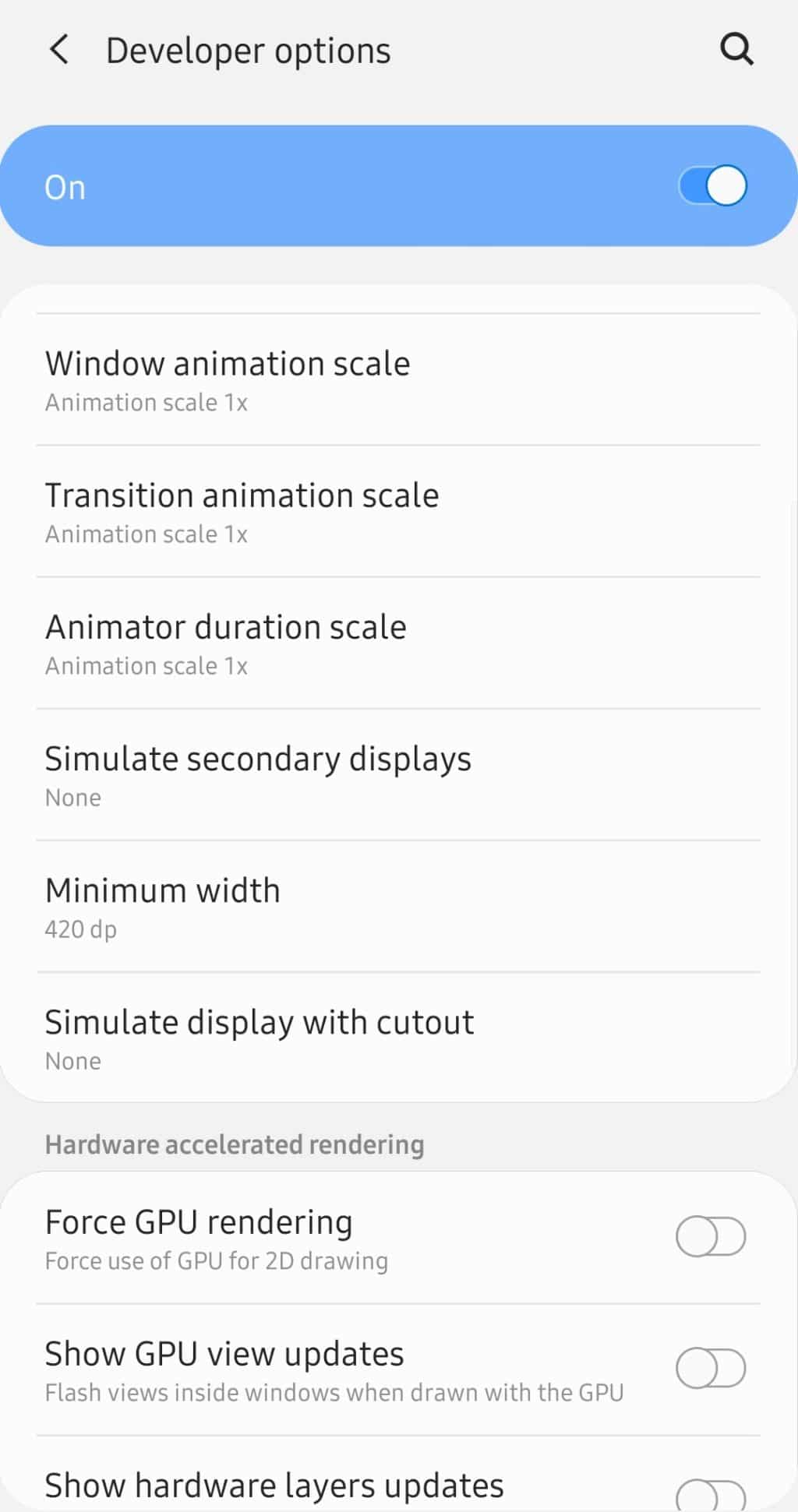The height and width of the screenshot is (1512, 798).
Task: Open Simulate display with cutout options
Action: click(x=260, y=1021)
